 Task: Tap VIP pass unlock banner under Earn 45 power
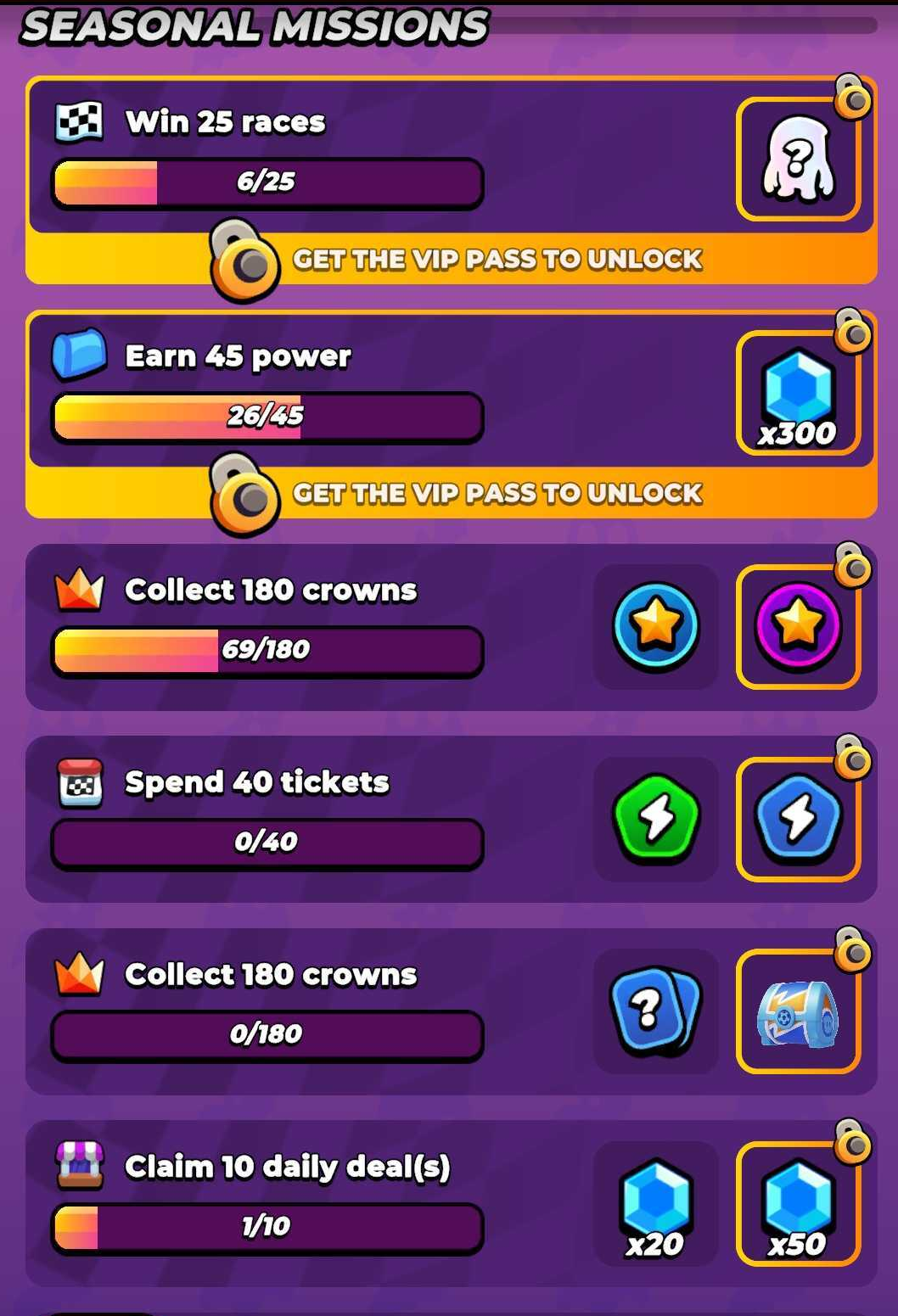pos(497,494)
